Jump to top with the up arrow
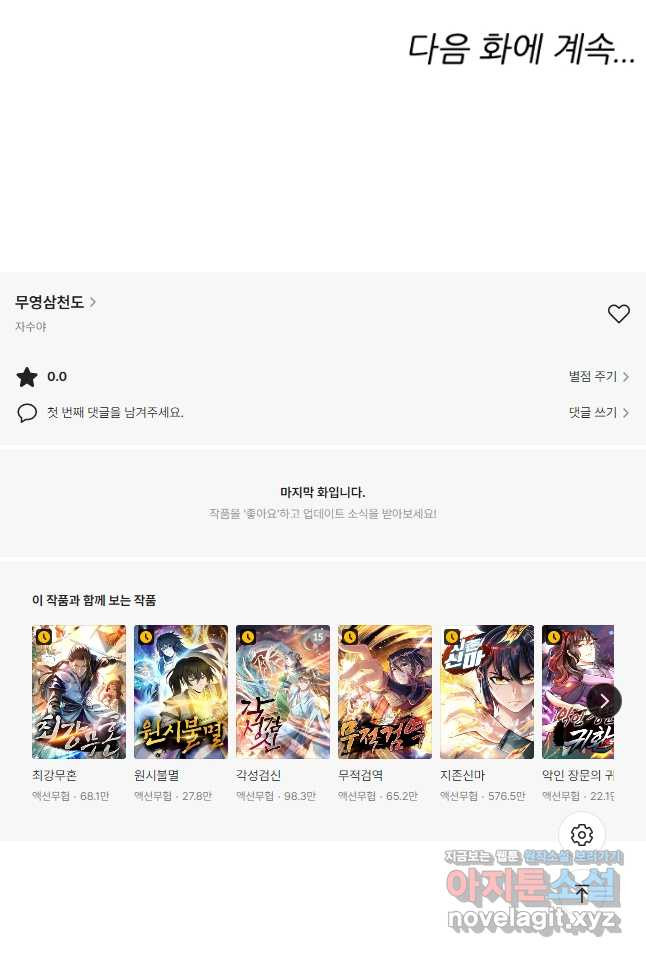The image size is (646, 957). [x=582, y=893]
